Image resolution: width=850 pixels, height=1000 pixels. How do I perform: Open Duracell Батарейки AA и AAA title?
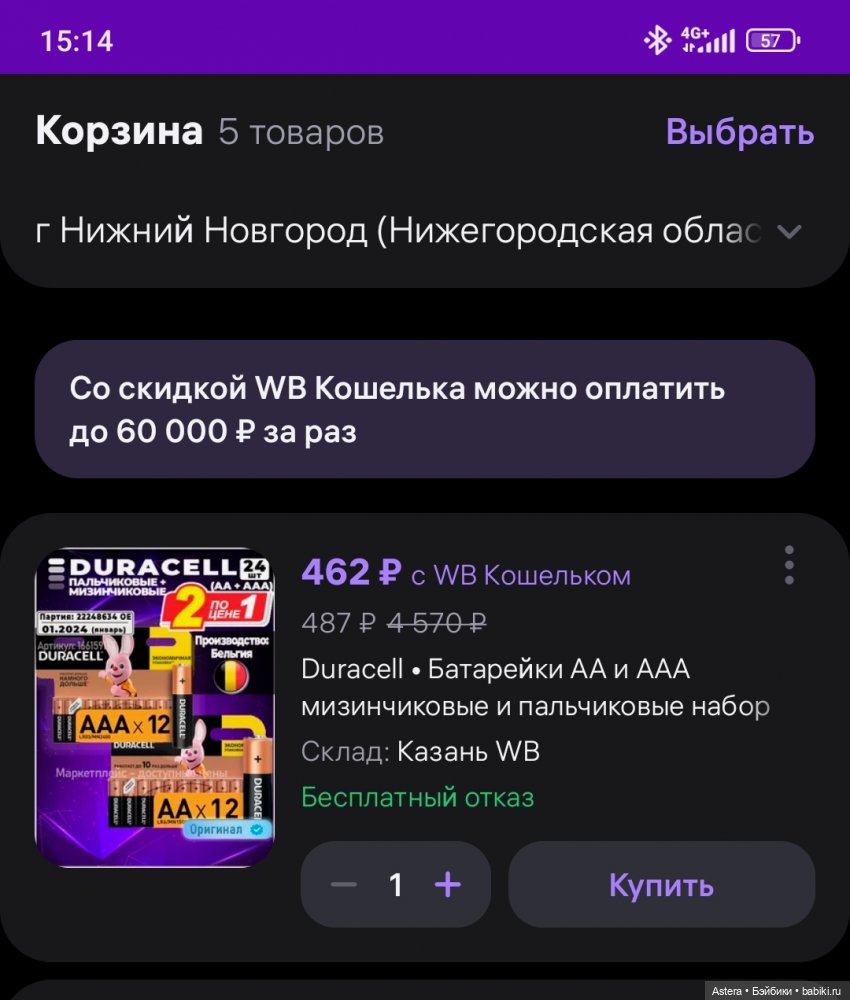pos(534,688)
